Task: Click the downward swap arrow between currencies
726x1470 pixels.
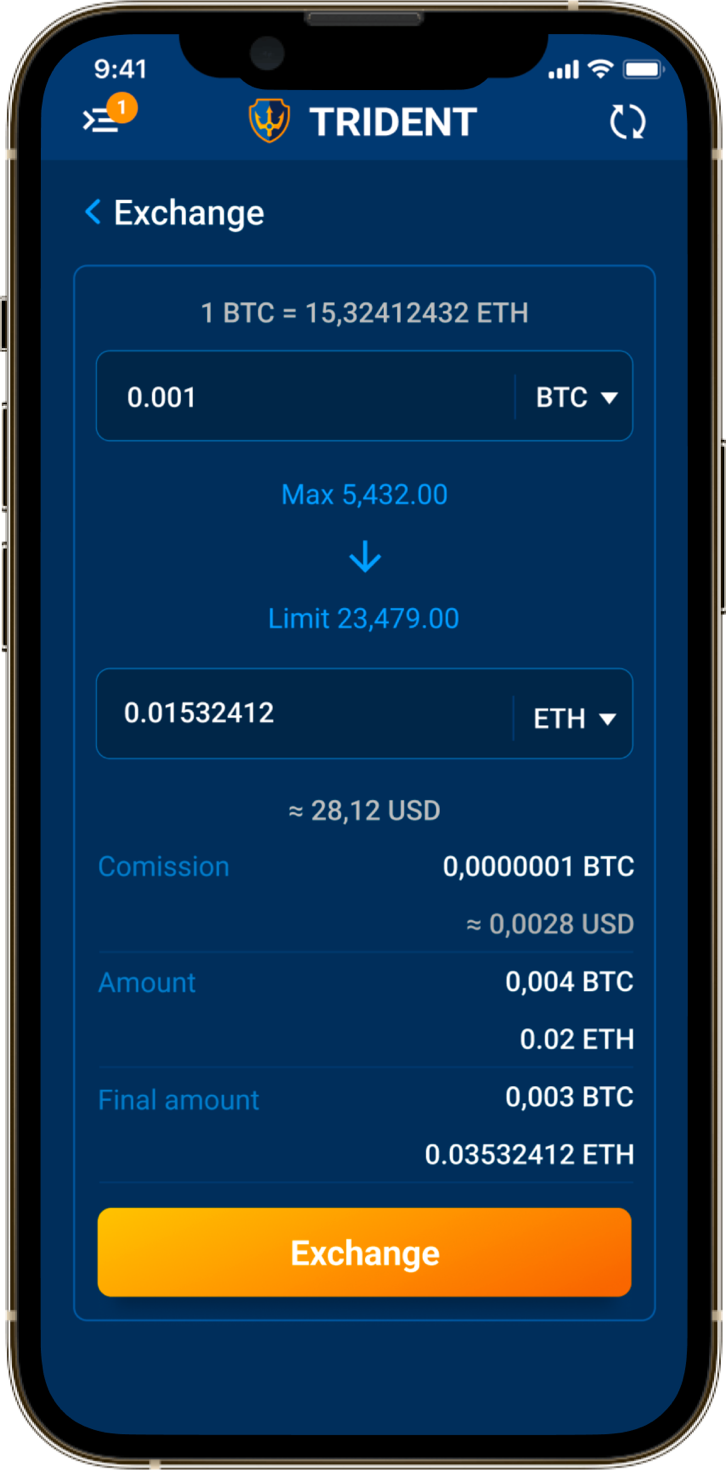Action: pos(364,557)
